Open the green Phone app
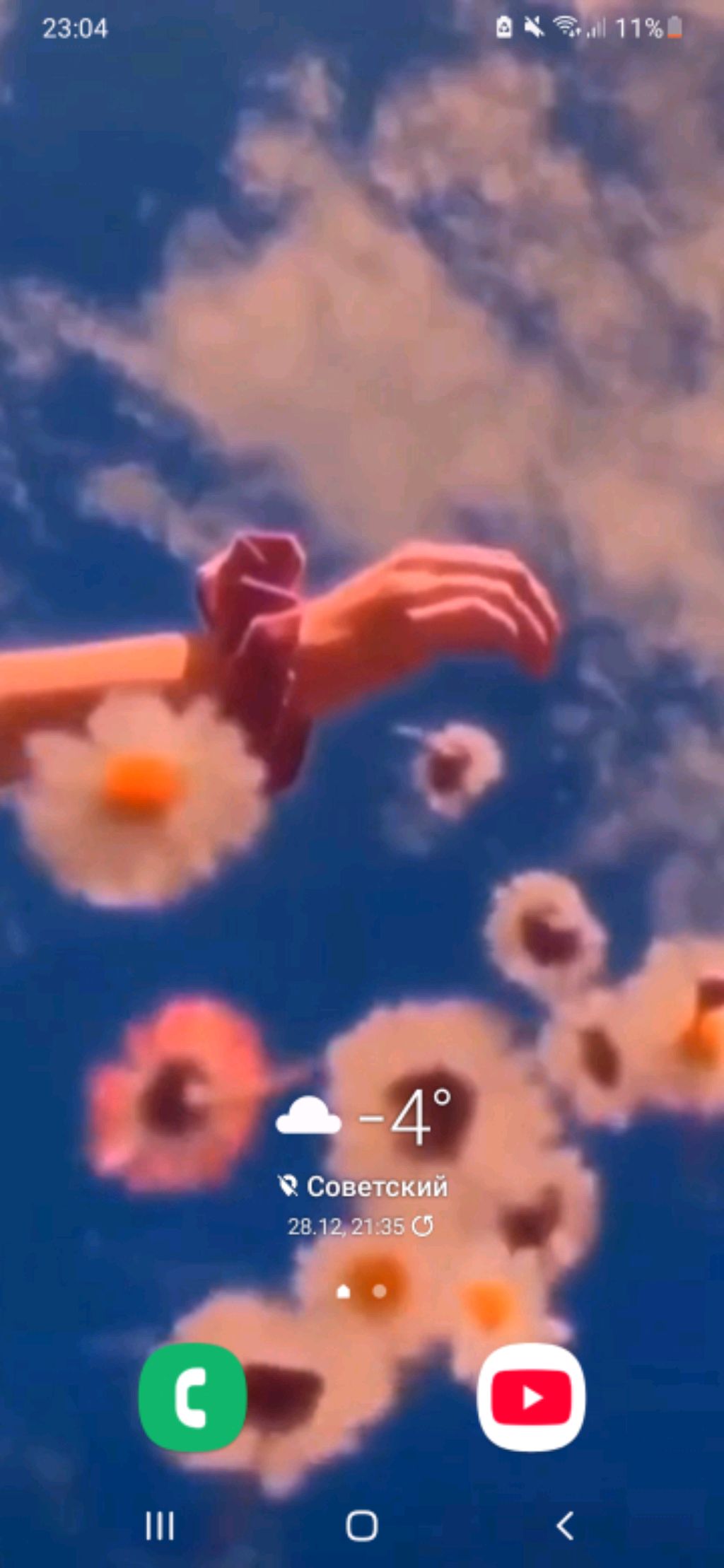This screenshot has height=1568, width=724. click(x=192, y=1397)
